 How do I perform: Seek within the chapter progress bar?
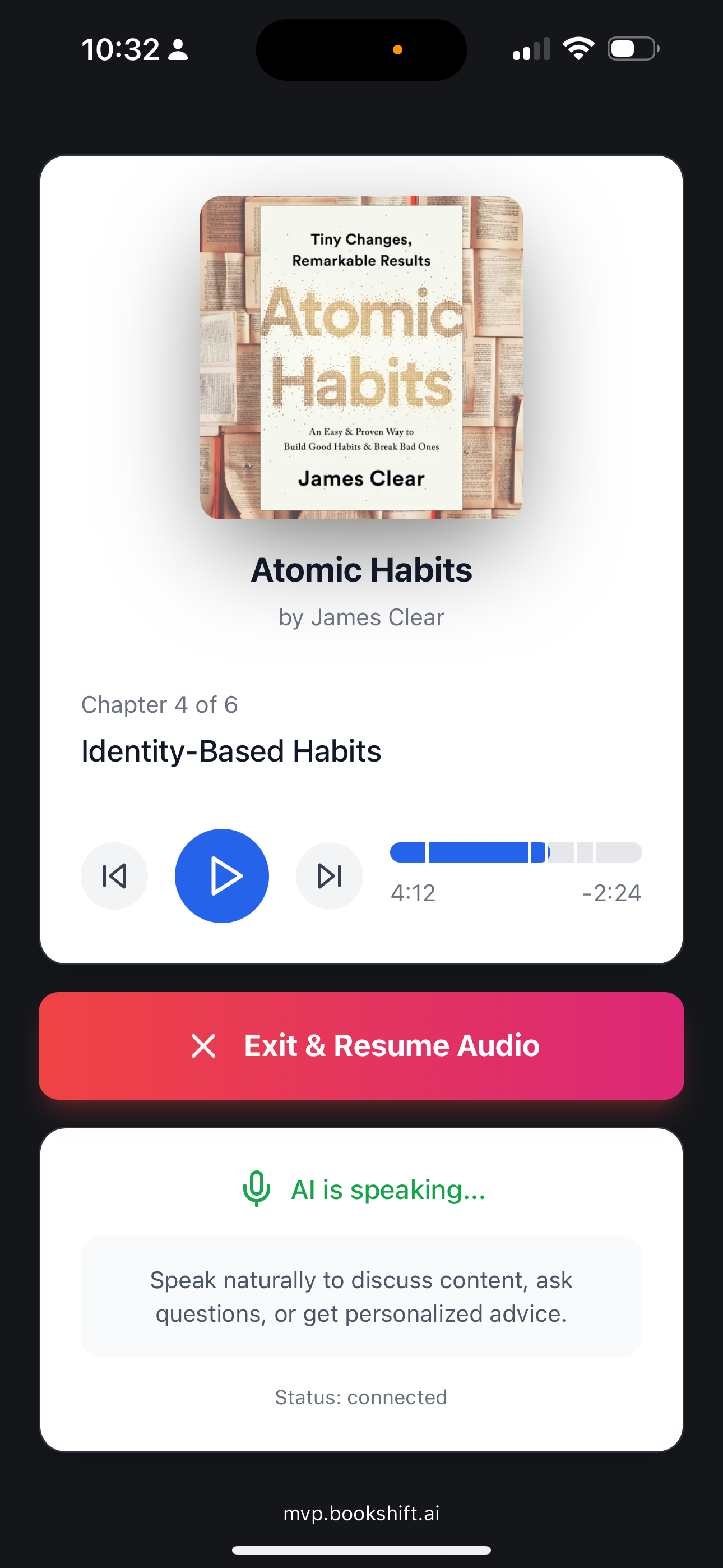pyautogui.click(x=516, y=852)
